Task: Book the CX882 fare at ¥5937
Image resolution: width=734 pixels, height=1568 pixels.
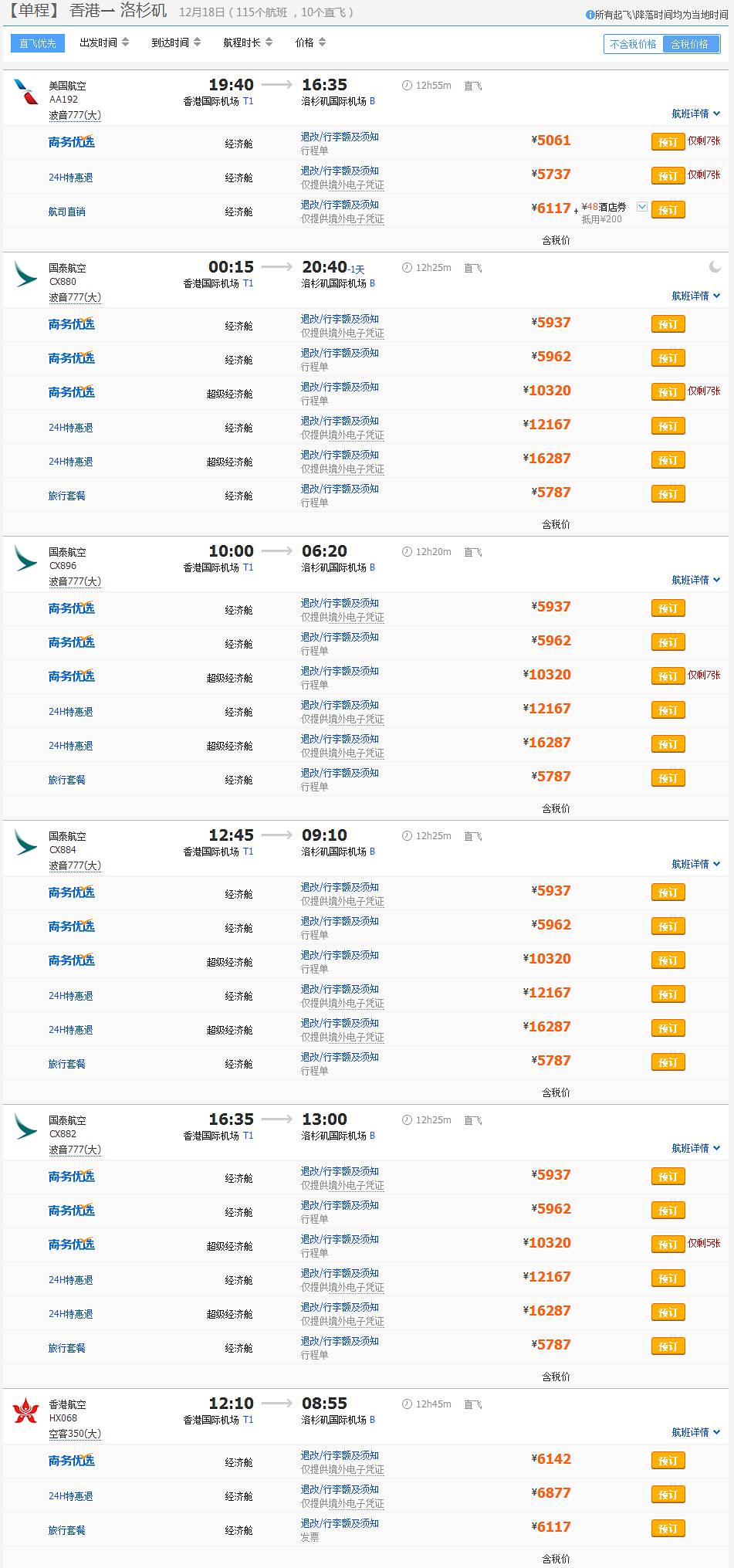Action: [668, 1176]
